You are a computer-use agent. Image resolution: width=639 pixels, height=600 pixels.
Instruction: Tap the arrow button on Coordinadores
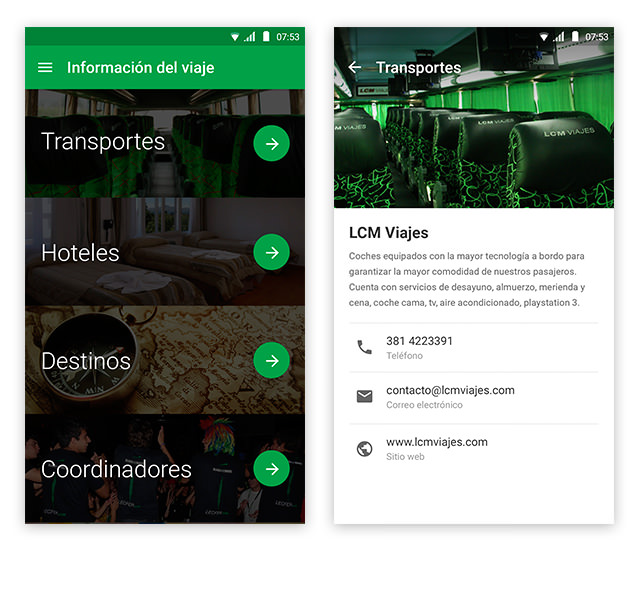coord(271,468)
